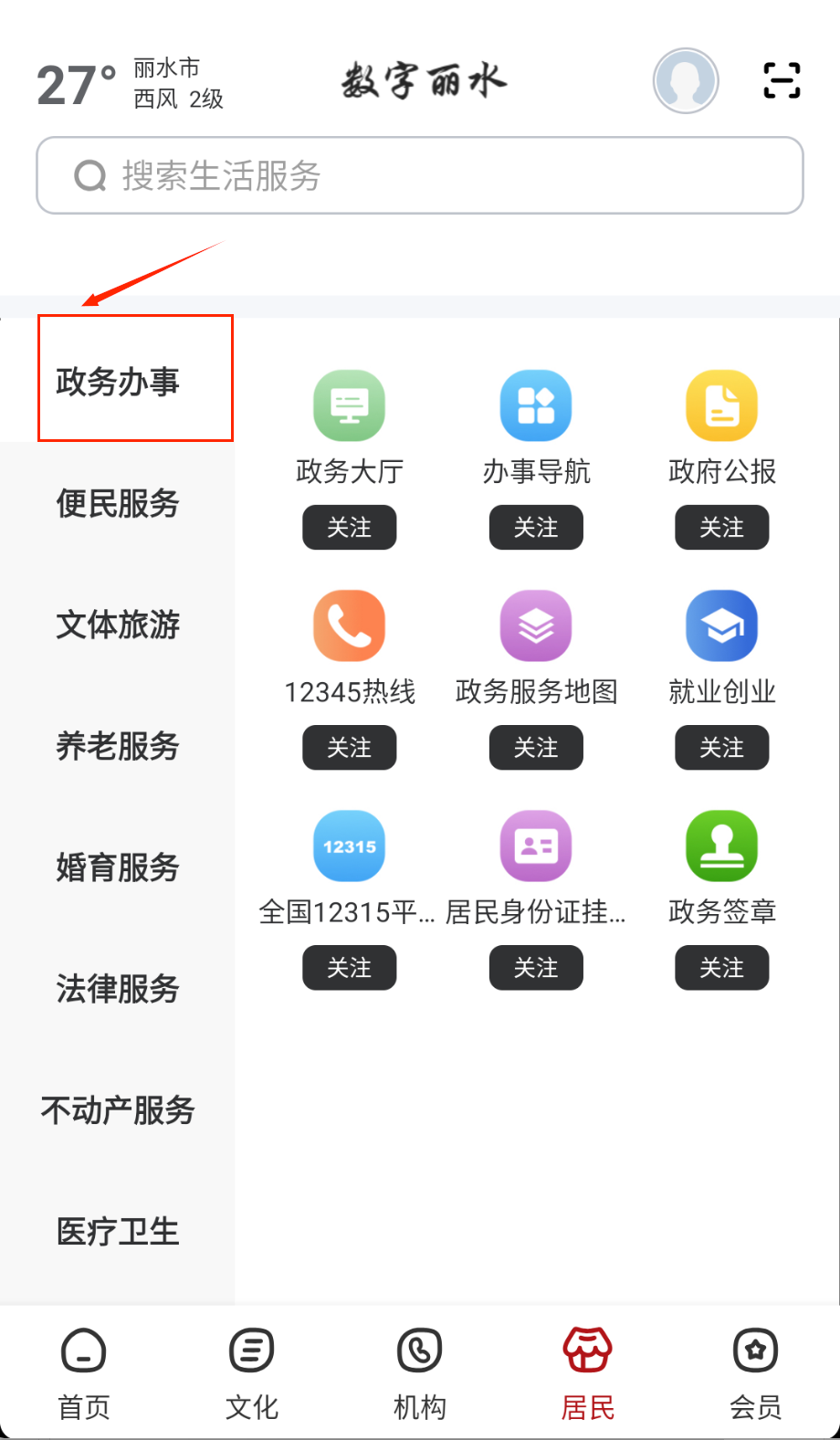Select the 医疗卫生 category
Image resolution: width=840 pixels, height=1440 pixels.
tap(118, 1232)
